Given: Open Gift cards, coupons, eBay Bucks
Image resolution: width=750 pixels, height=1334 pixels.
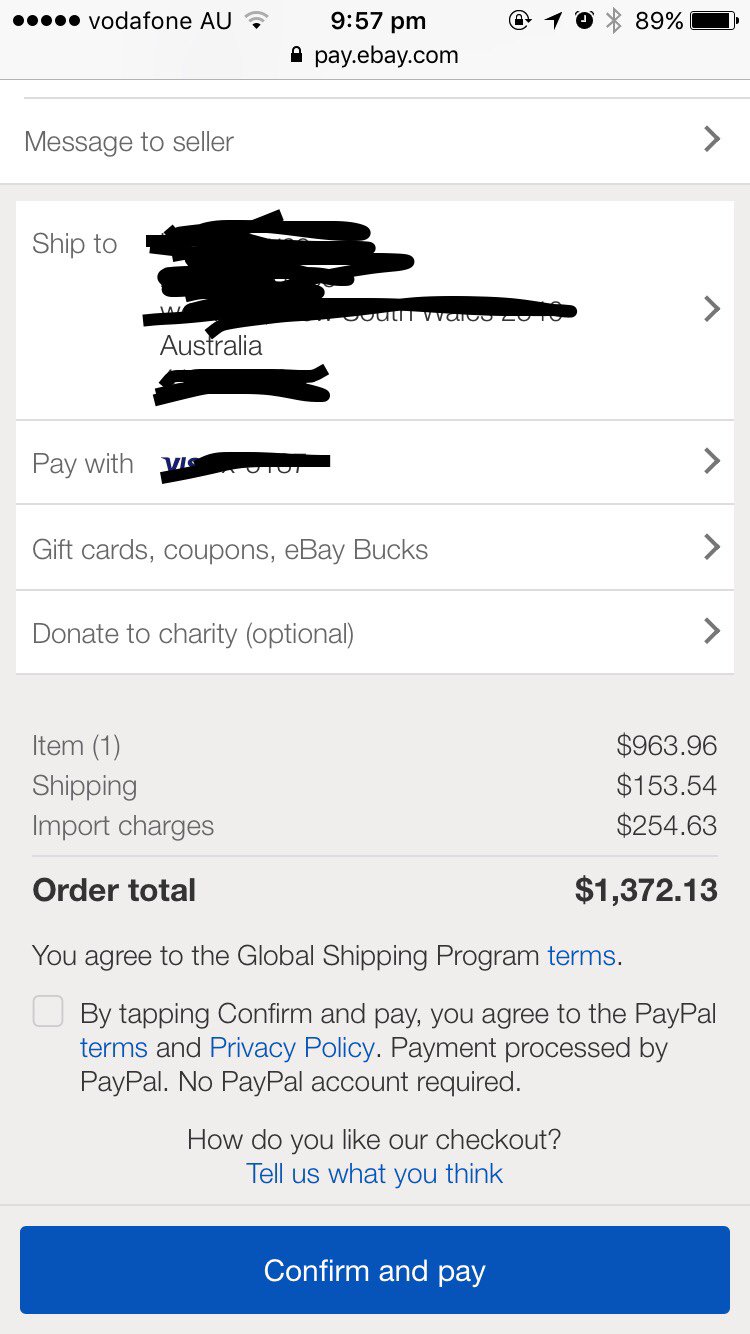Looking at the screenshot, I should [375, 548].
